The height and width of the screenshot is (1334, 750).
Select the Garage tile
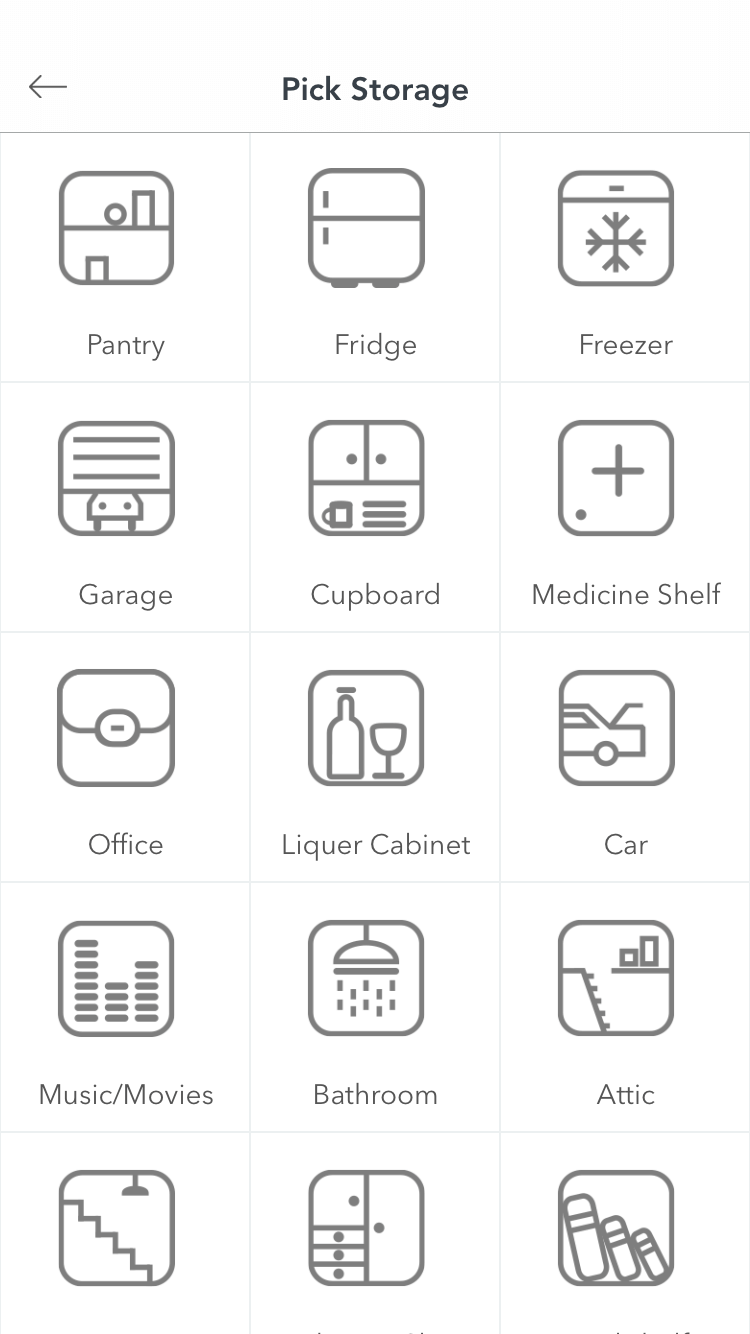125,508
